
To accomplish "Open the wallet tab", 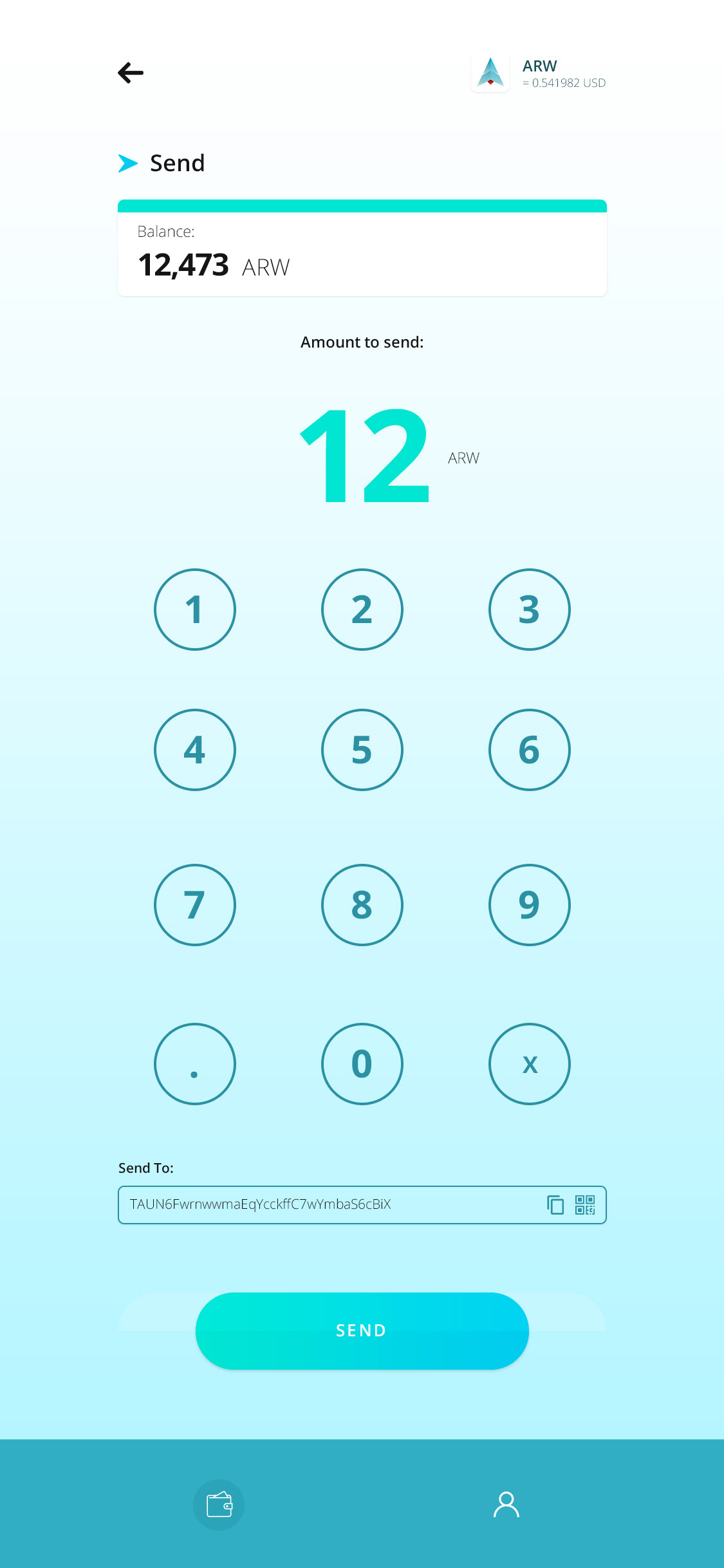I will click(x=219, y=1505).
